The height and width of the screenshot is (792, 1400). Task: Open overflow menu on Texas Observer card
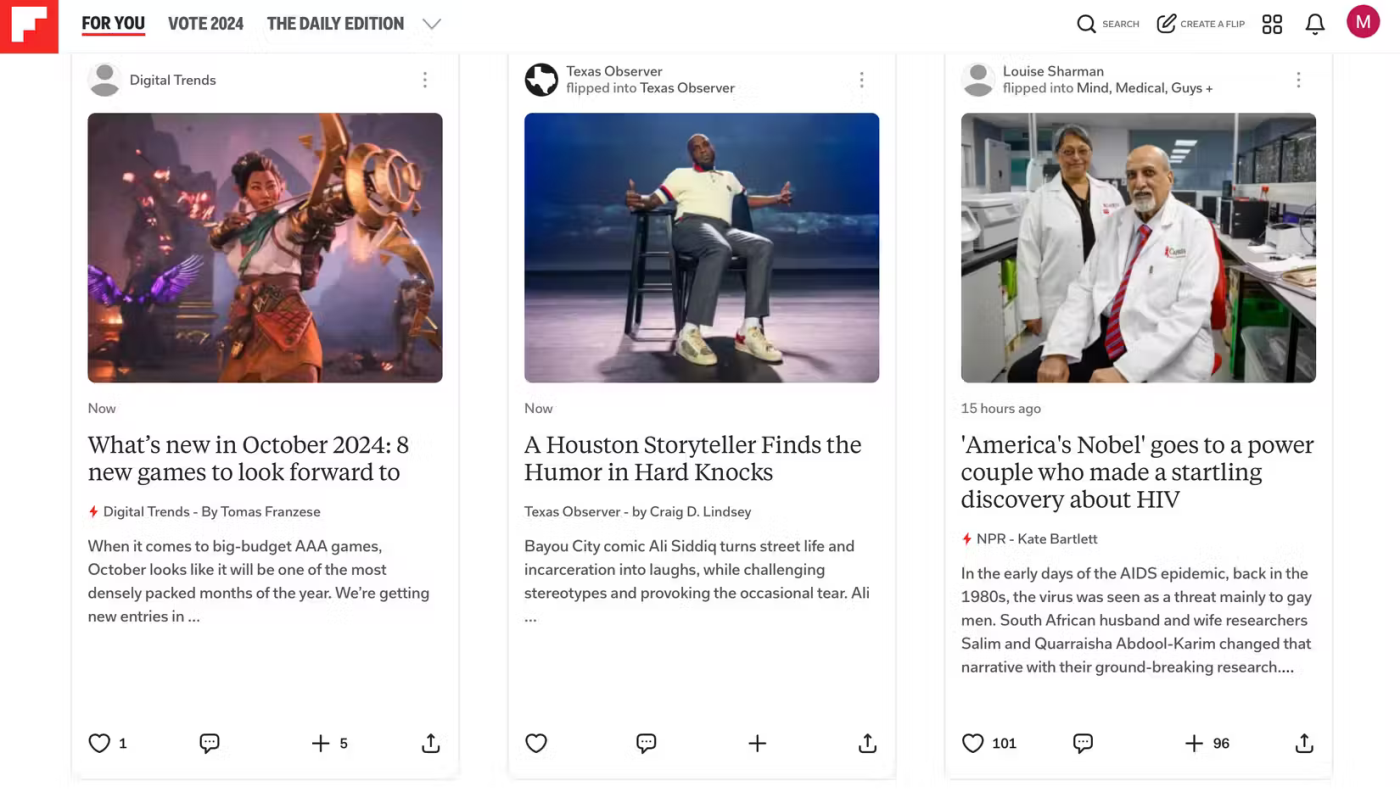click(x=862, y=80)
